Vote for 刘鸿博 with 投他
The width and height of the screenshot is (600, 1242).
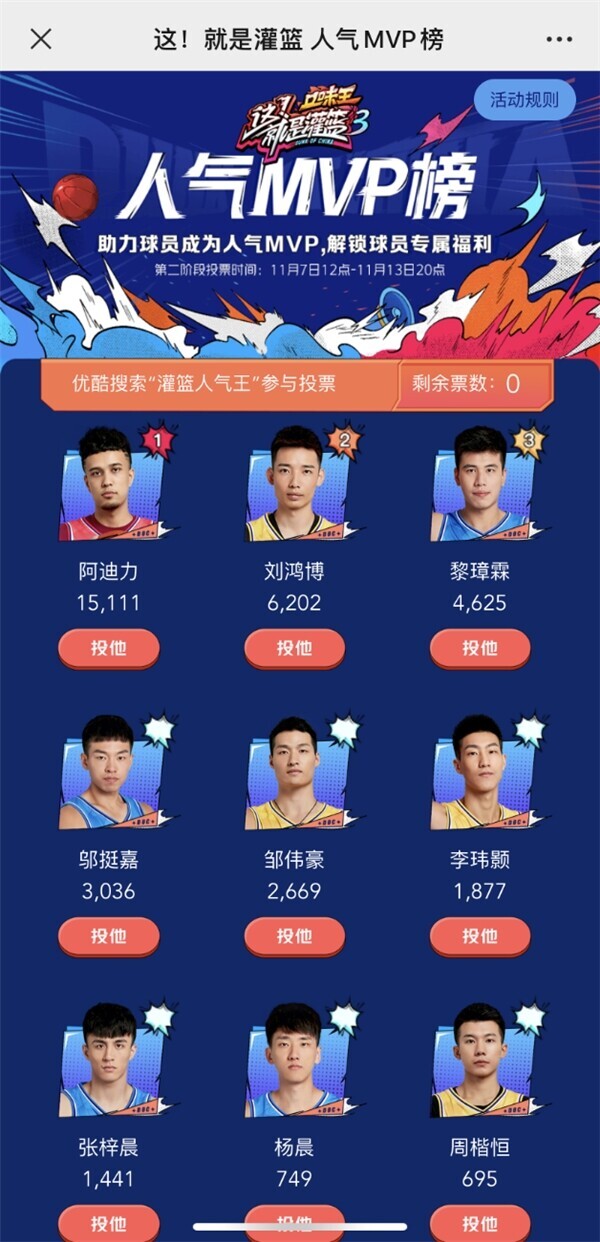[x=295, y=648]
